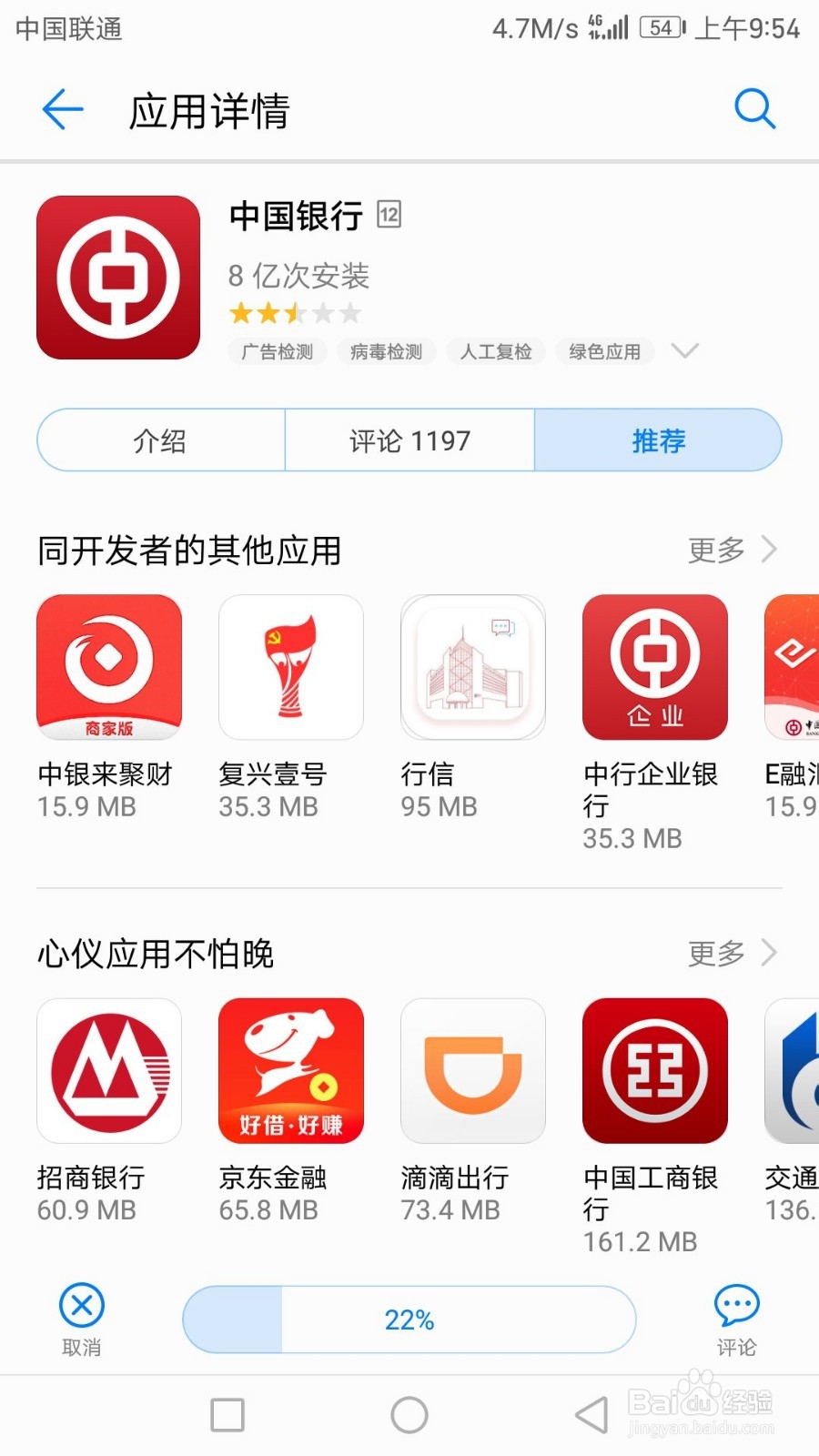Select the 滴滴出行 app icon
This screenshot has height=1456, width=819.
pyautogui.click(x=472, y=1071)
